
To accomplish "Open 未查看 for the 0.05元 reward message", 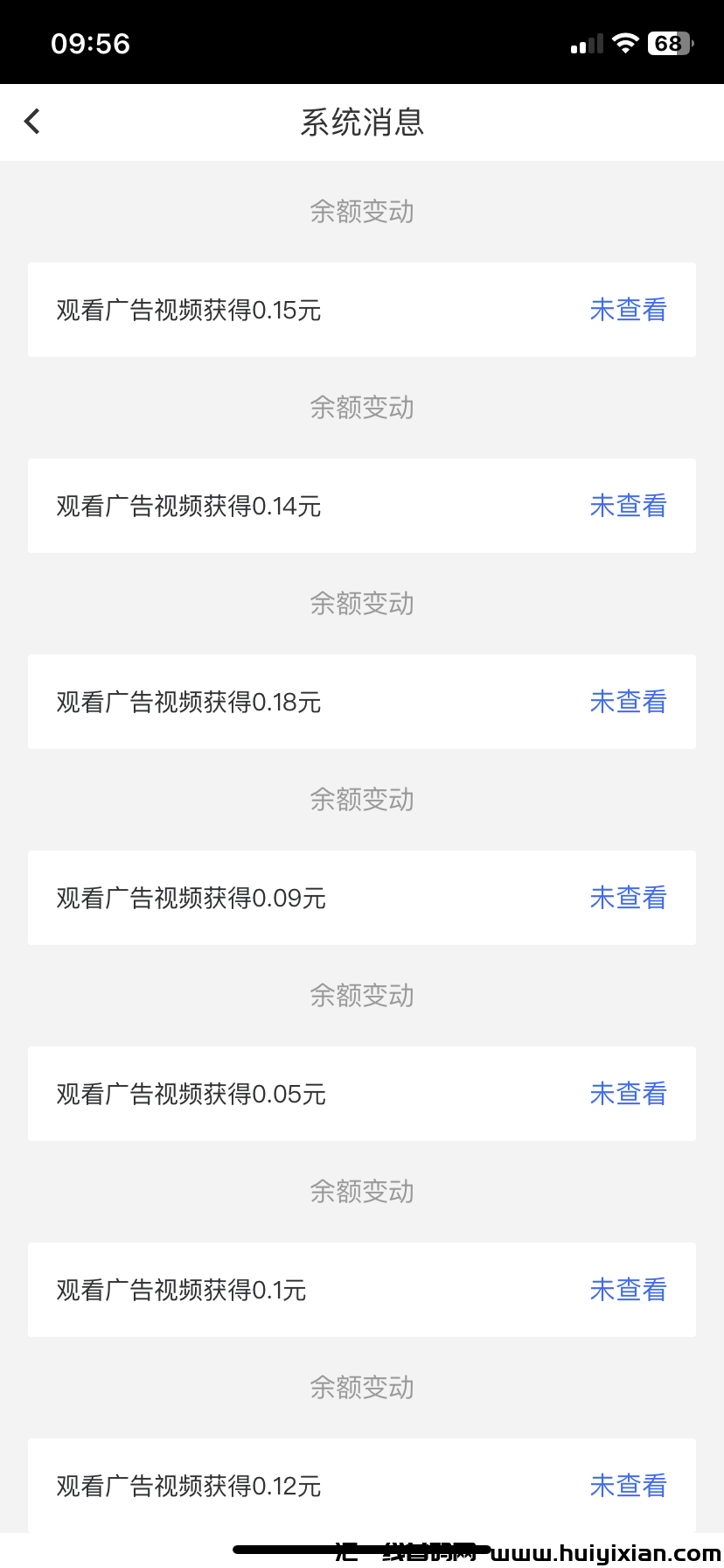I will (628, 1093).
